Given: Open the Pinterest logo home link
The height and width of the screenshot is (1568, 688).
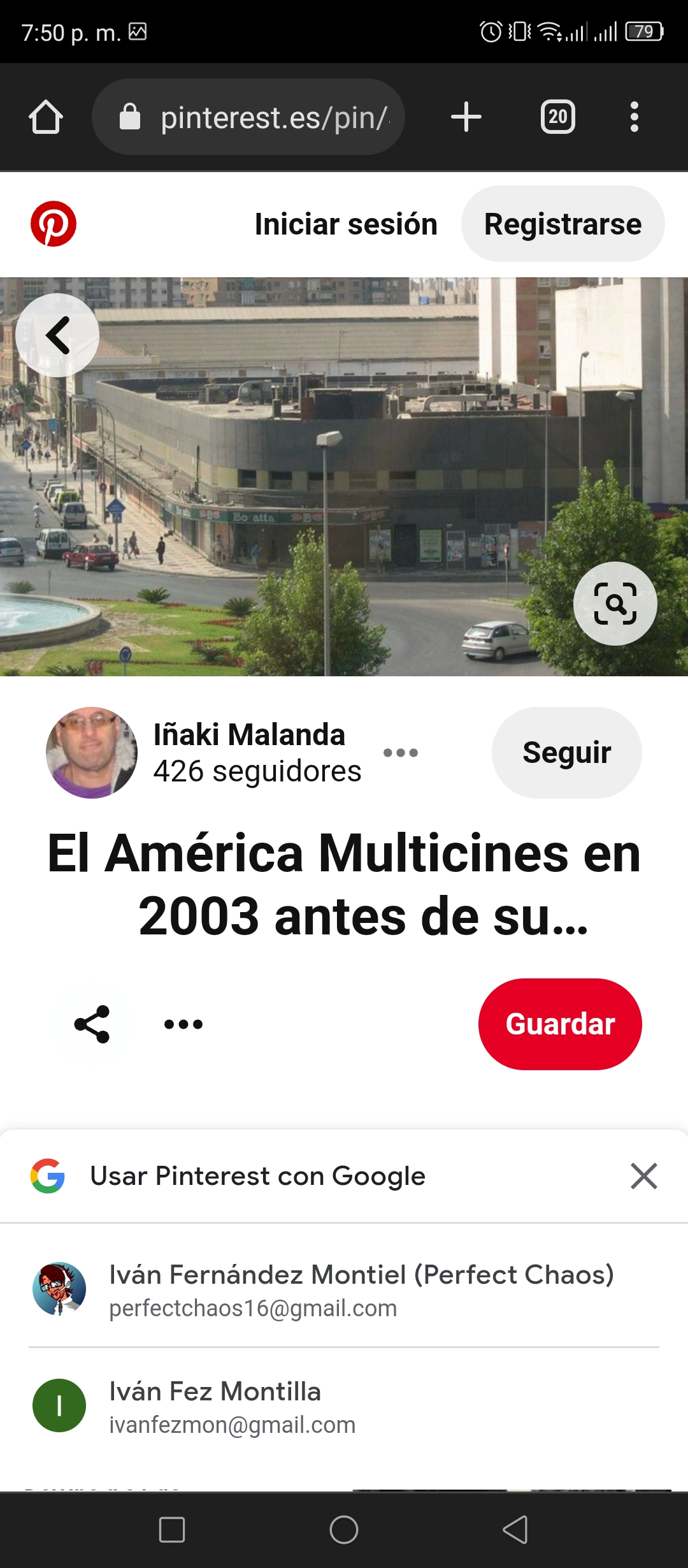Looking at the screenshot, I should (x=54, y=224).
